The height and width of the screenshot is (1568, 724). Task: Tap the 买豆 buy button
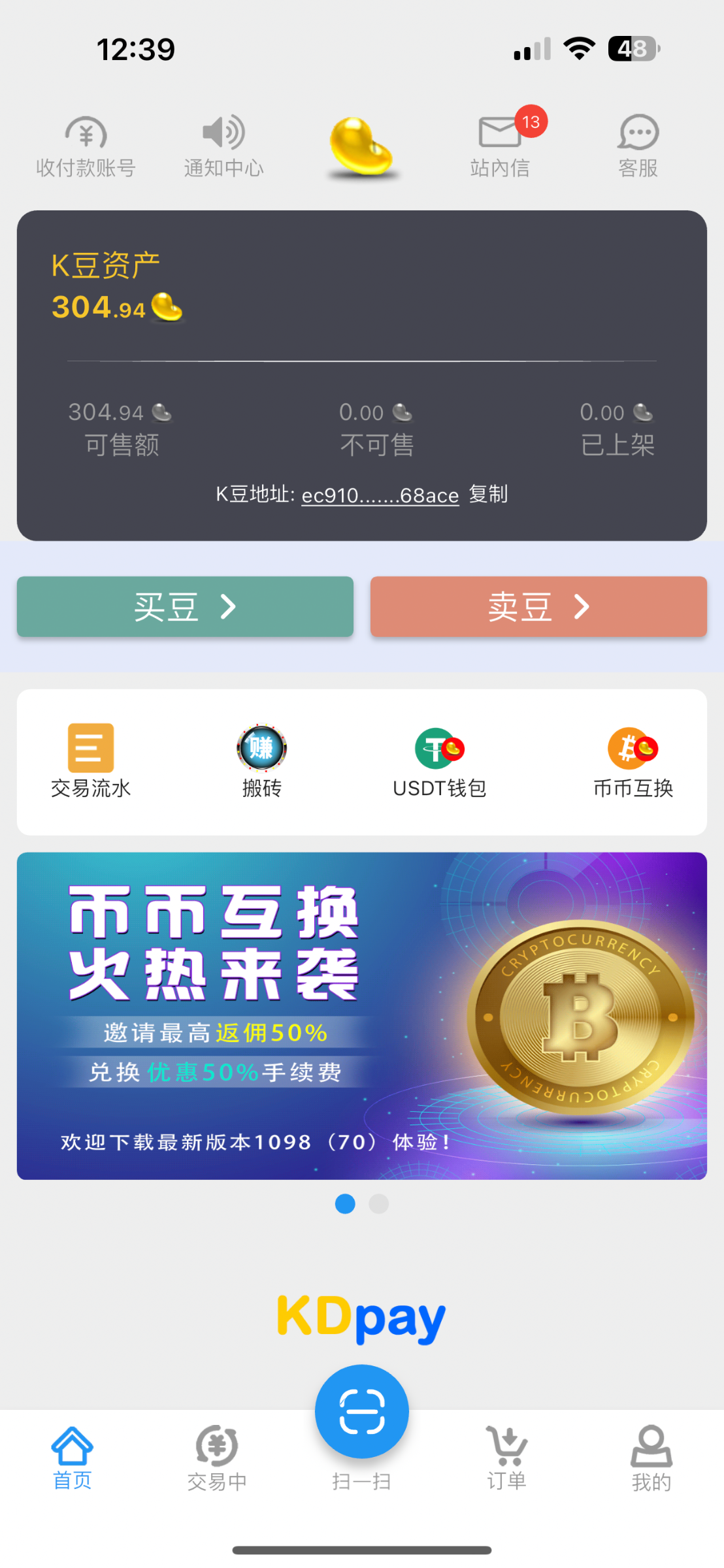[x=185, y=606]
